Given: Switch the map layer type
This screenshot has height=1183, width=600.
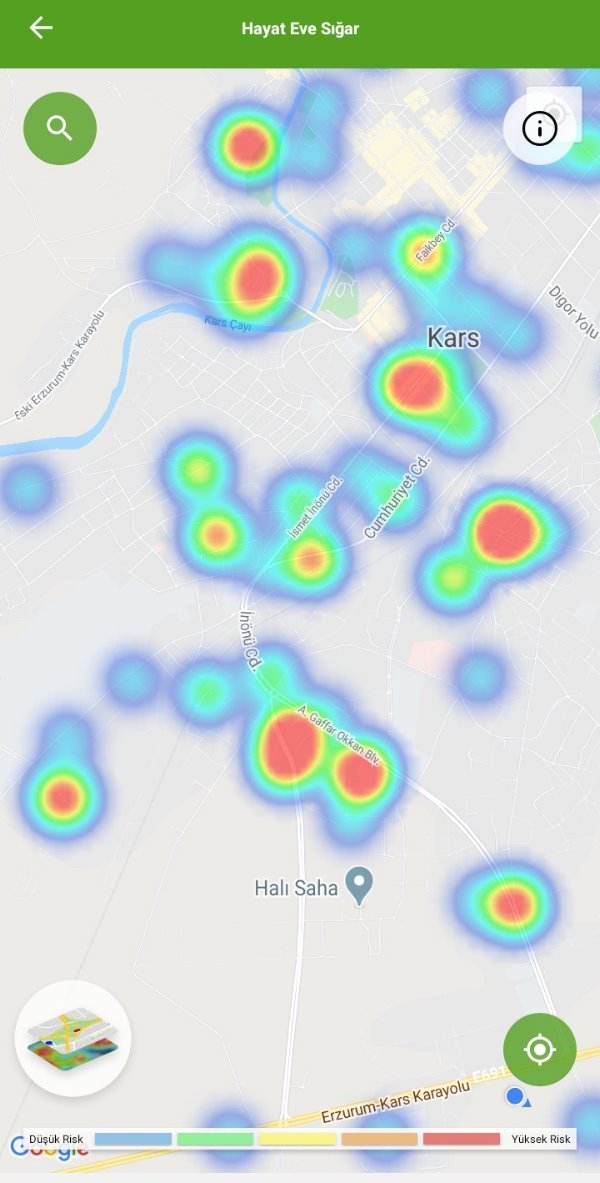Looking at the screenshot, I should pos(73,1038).
